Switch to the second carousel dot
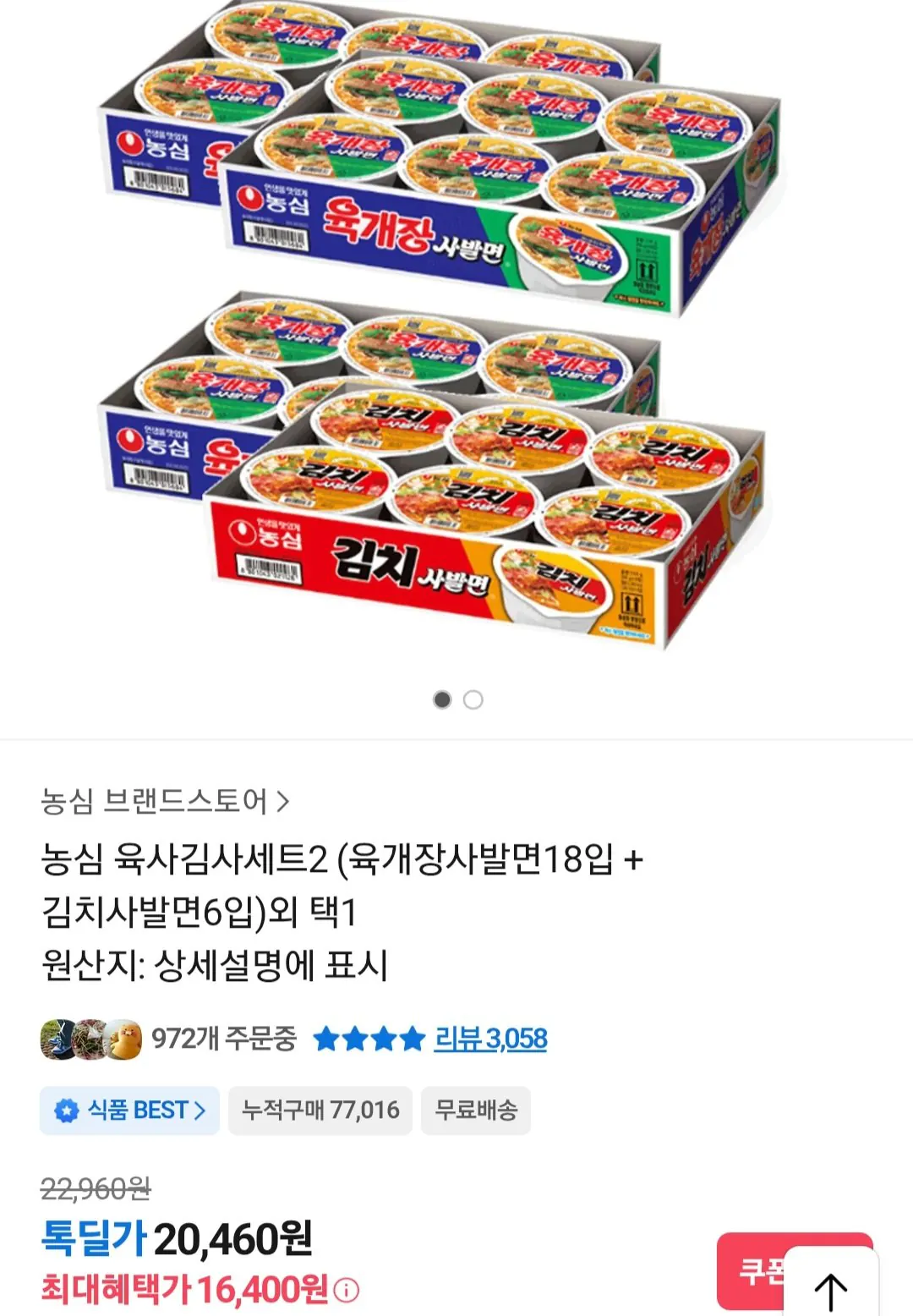The width and height of the screenshot is (913, 1316). (473, 700)
